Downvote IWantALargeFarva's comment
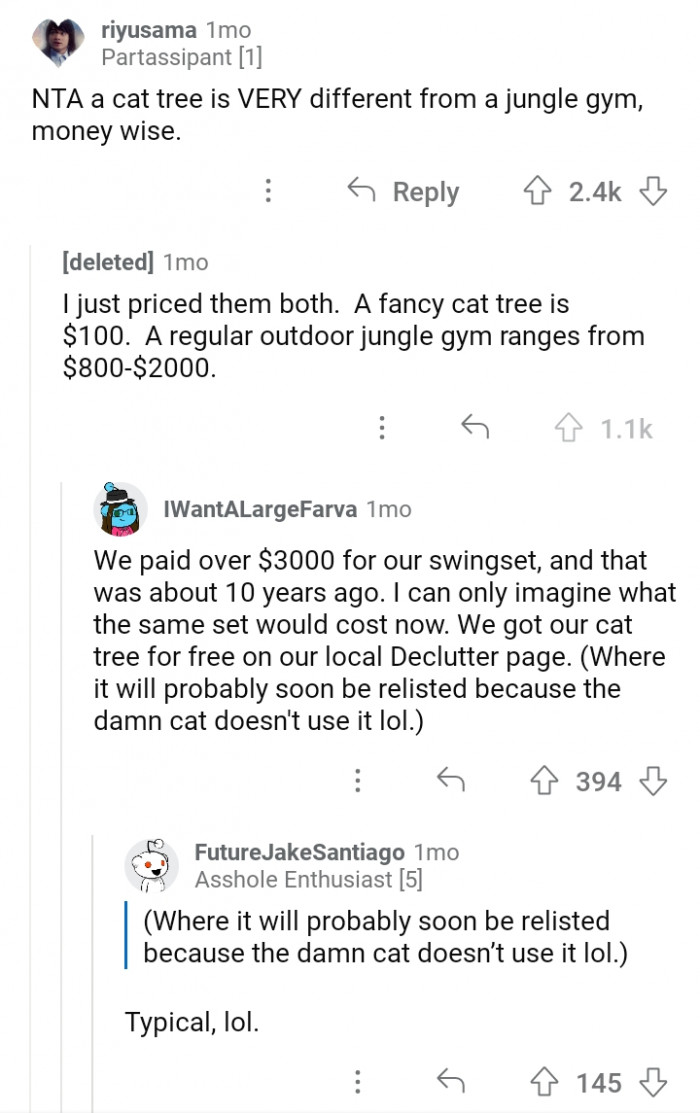Viewport: 700px width, 1113px height. coord(653,781)
